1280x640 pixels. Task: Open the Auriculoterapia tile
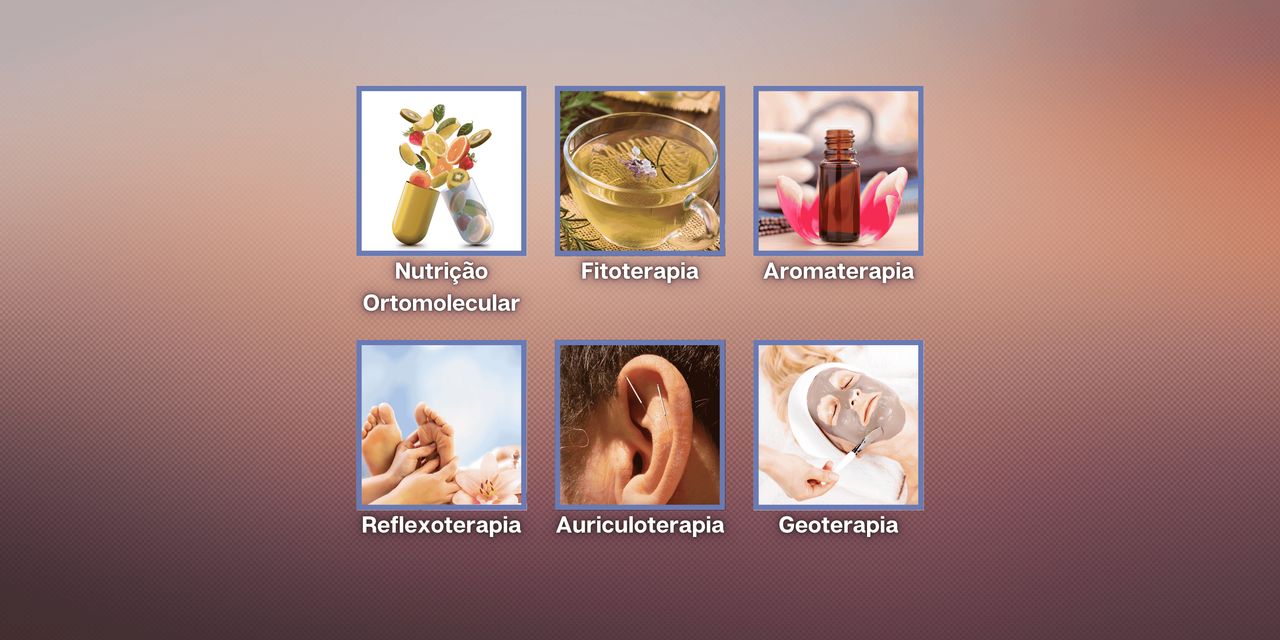pos(640,424)
